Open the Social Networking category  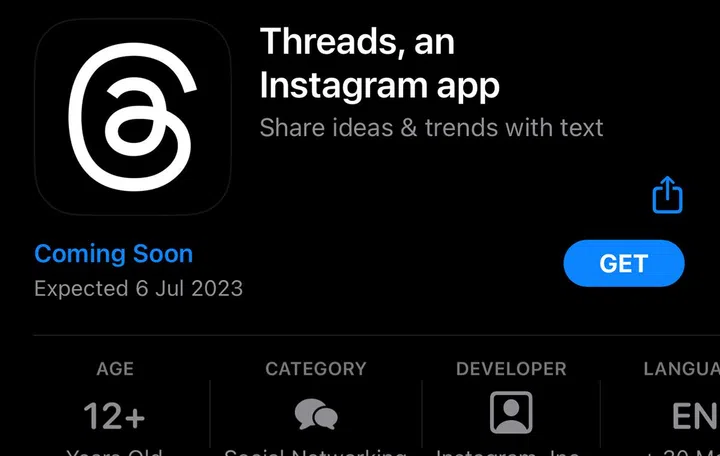point(315,411)
